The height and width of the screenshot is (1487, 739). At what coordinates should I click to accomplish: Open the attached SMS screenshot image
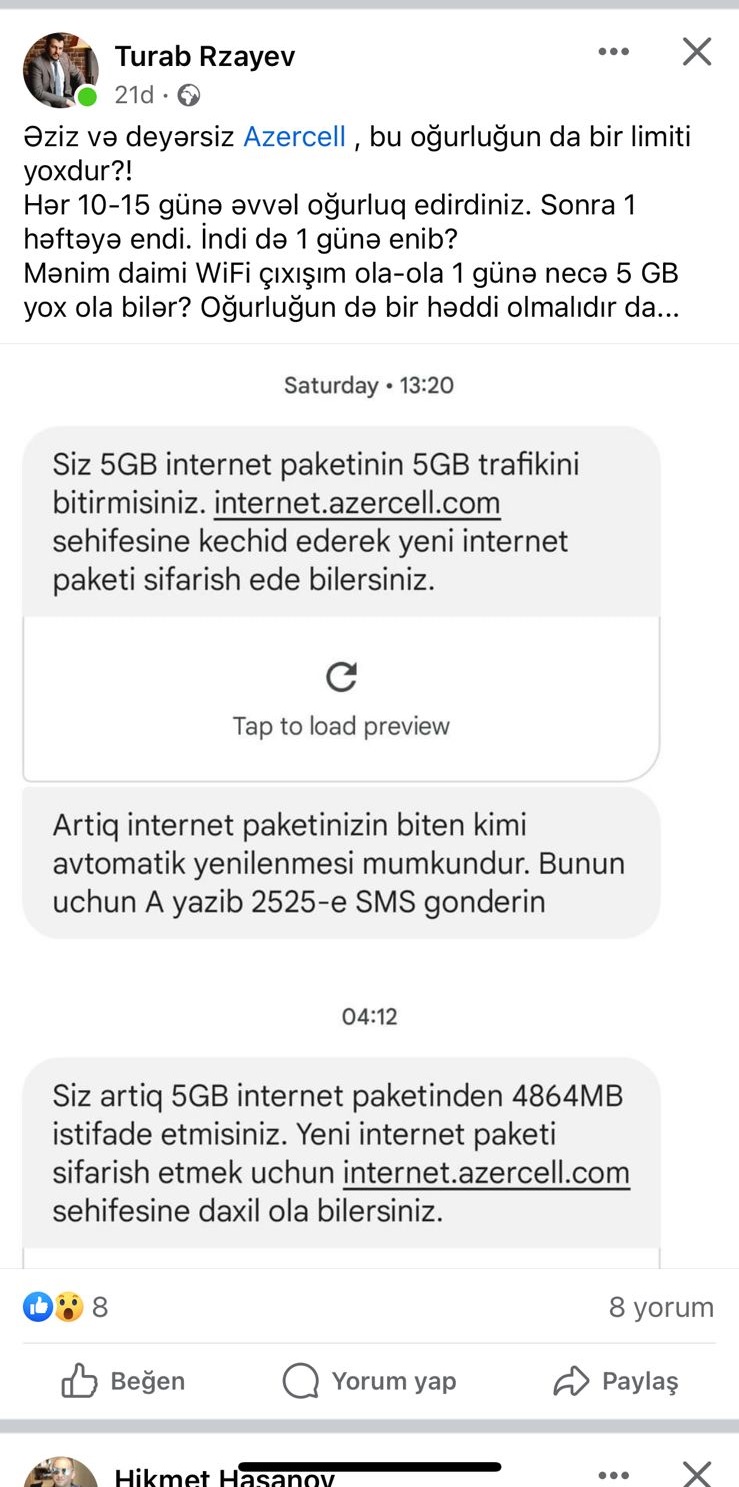coord(369,806)
